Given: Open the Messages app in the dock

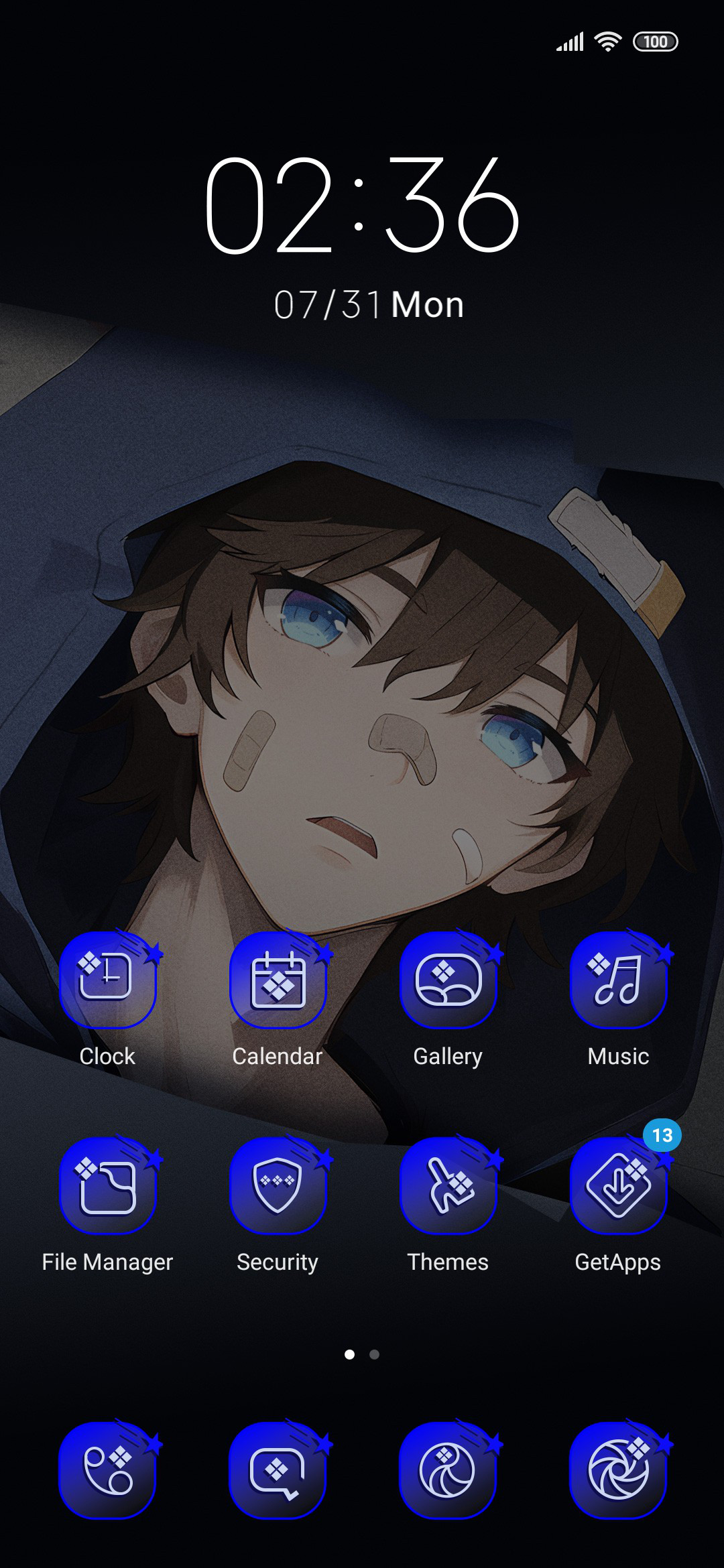Looking at the screenshot, I should (278, 1470).
